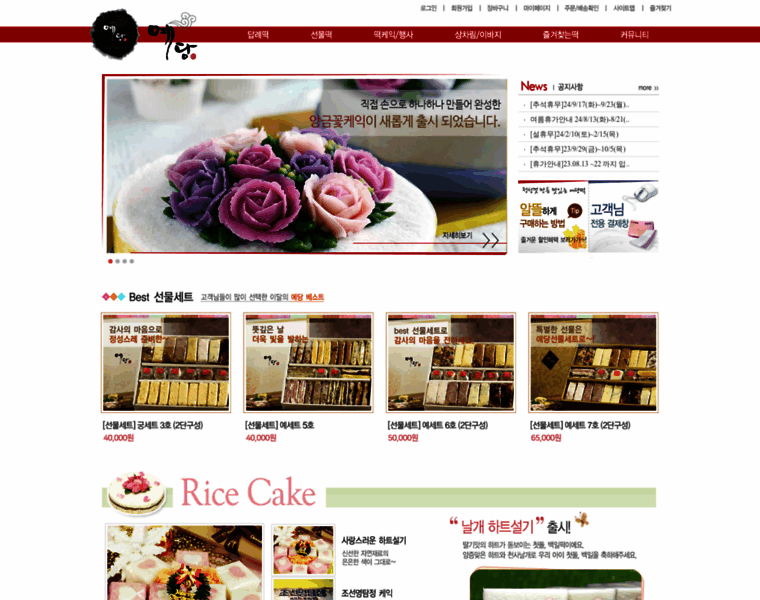Open the 사이트맵 sitemap link

[624, 8]
